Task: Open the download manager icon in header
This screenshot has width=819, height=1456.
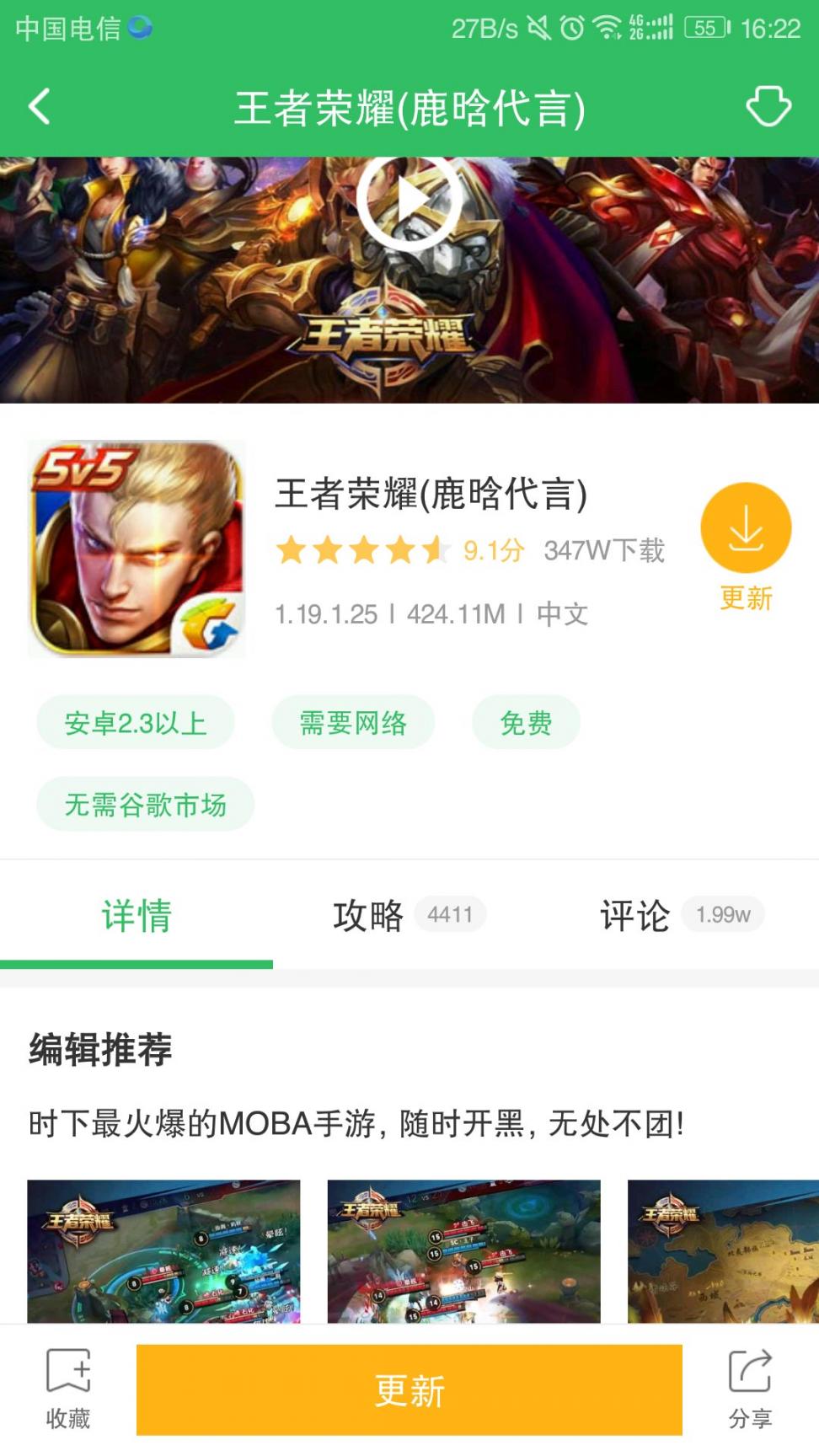Action: [768, 106]
